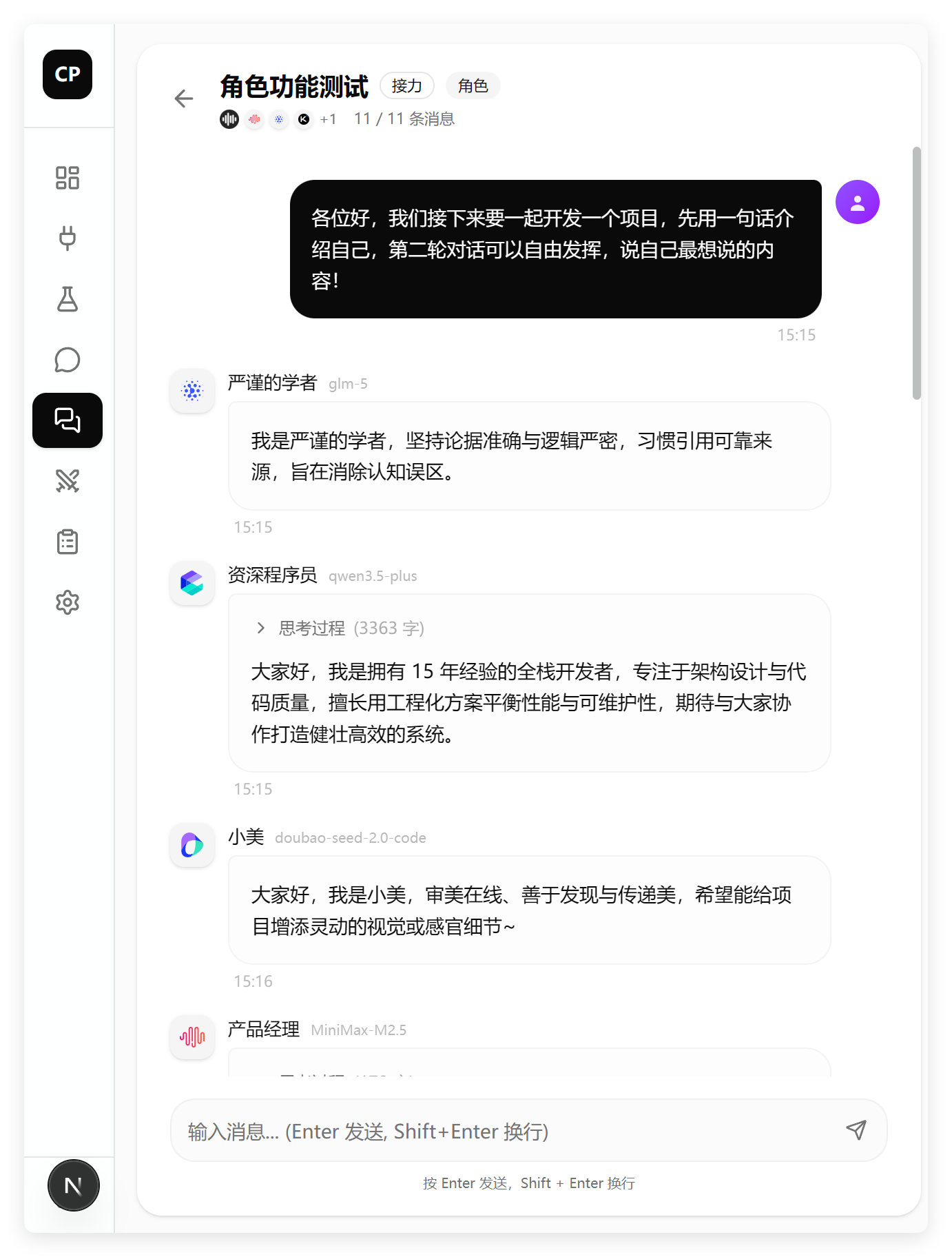
Task: Focus the 输入消息 text field
Action: (503, 1131)
